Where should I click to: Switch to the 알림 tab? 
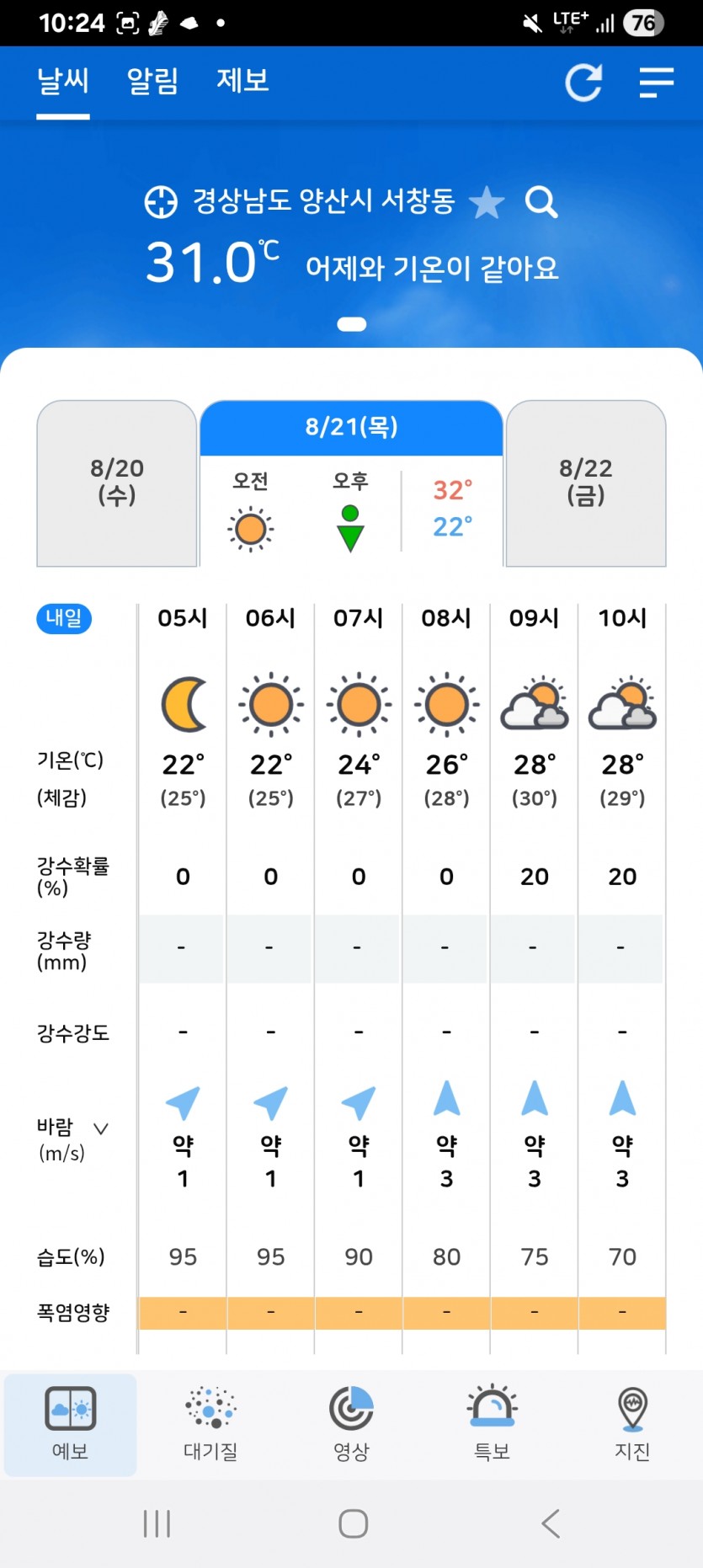[x=152, y=81]
